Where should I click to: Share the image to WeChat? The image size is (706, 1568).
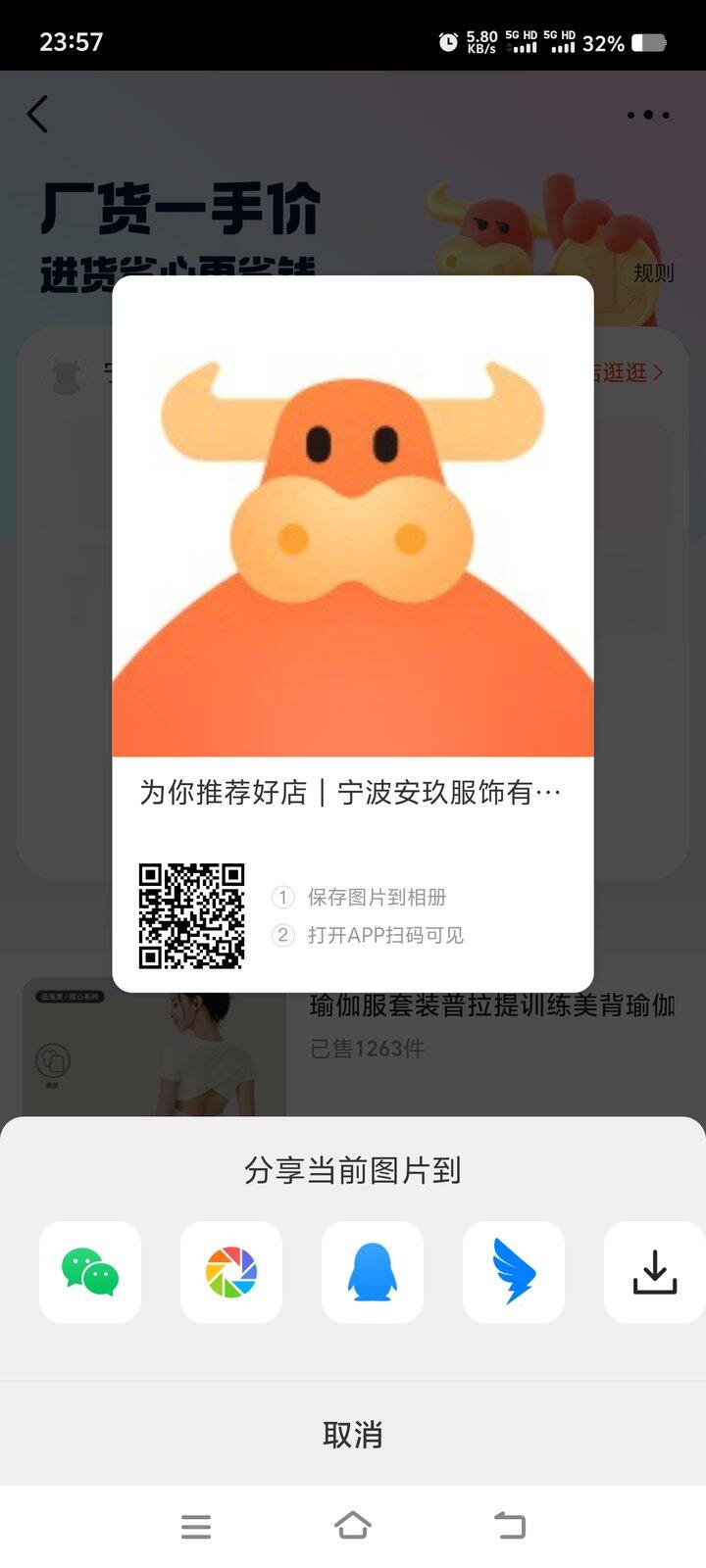coord(89,1272)
